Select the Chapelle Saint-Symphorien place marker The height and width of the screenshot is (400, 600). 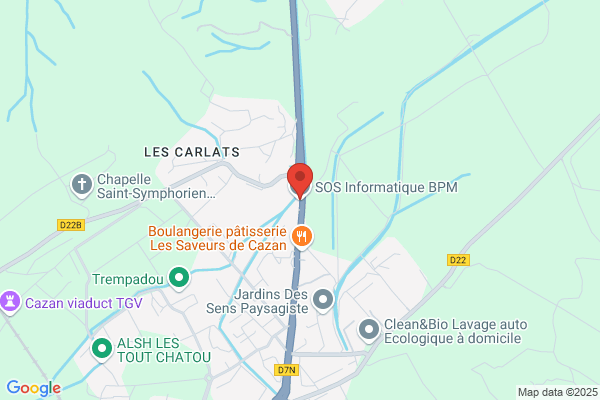(82, 186)
